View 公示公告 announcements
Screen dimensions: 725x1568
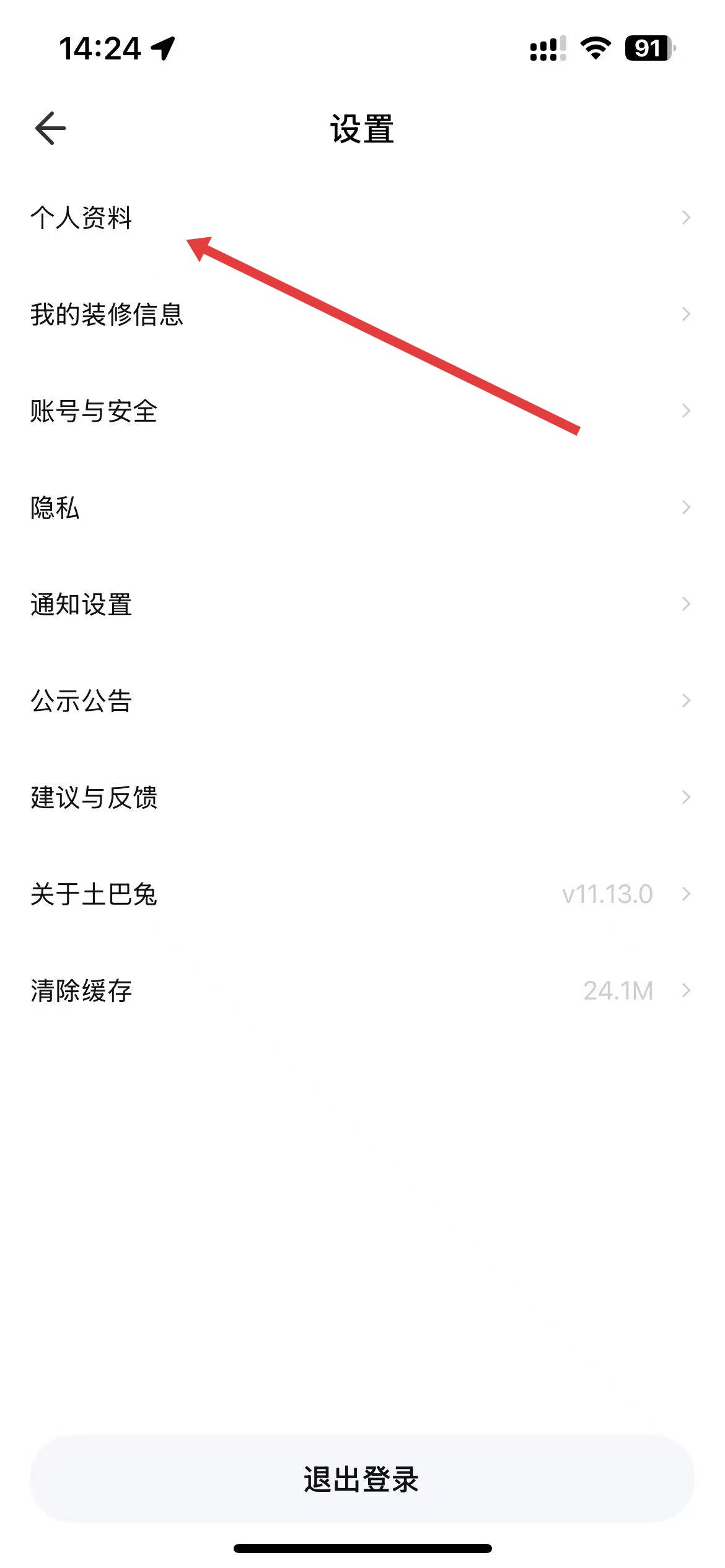tap(82, 701)
